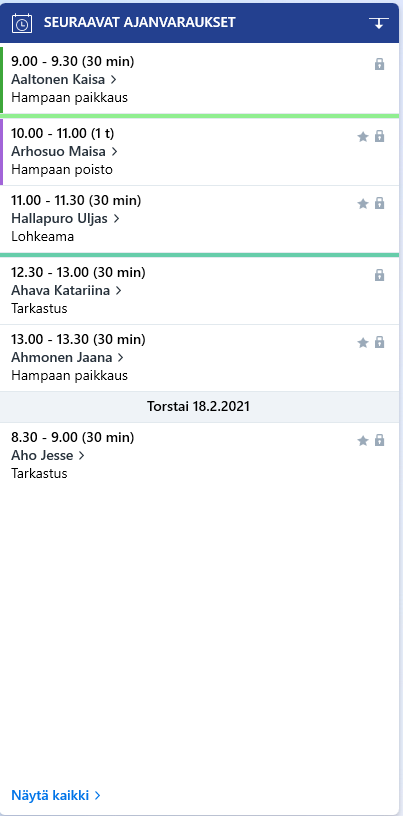403x816 pixels.
Task: Collapse the Seuraavat ajanvaraukset panel
Action: pos(379,23)
